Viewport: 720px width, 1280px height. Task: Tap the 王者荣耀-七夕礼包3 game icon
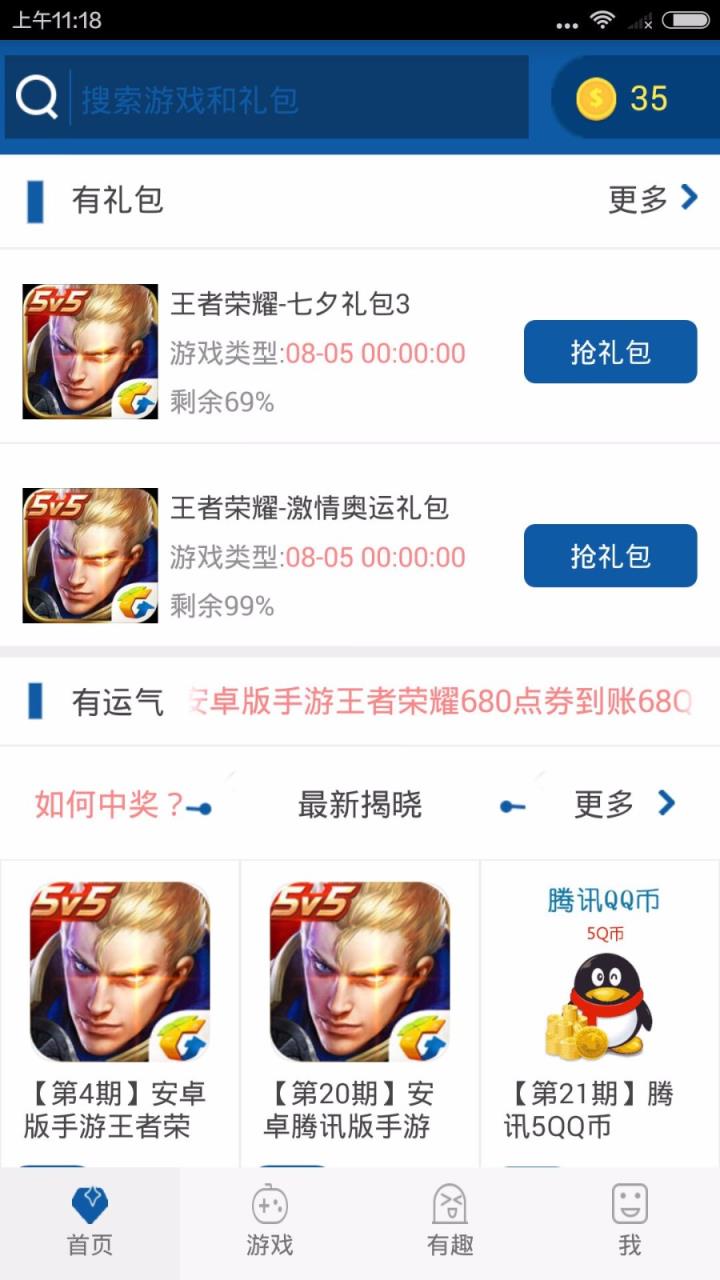pyautogui.click(x=89, y=350)
